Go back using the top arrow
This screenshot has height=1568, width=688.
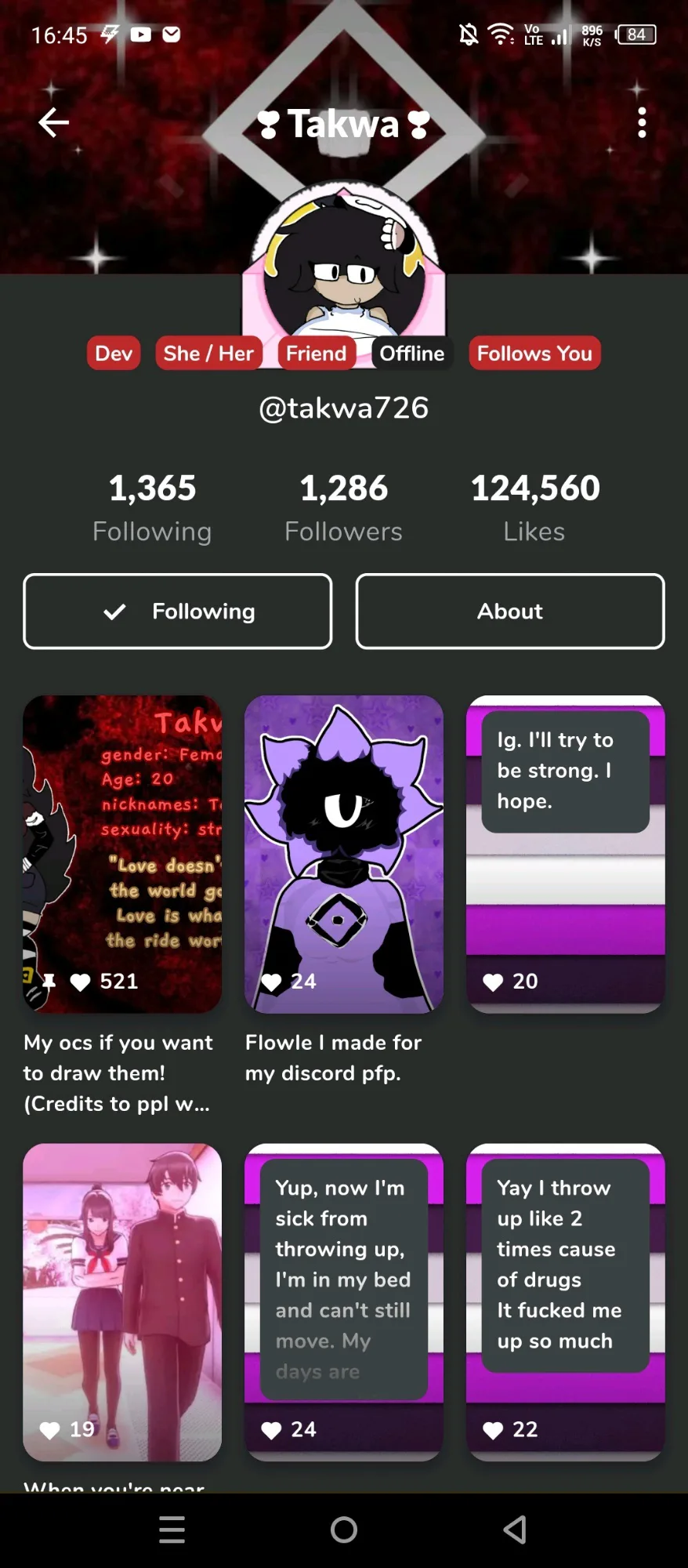coord(53,122)
